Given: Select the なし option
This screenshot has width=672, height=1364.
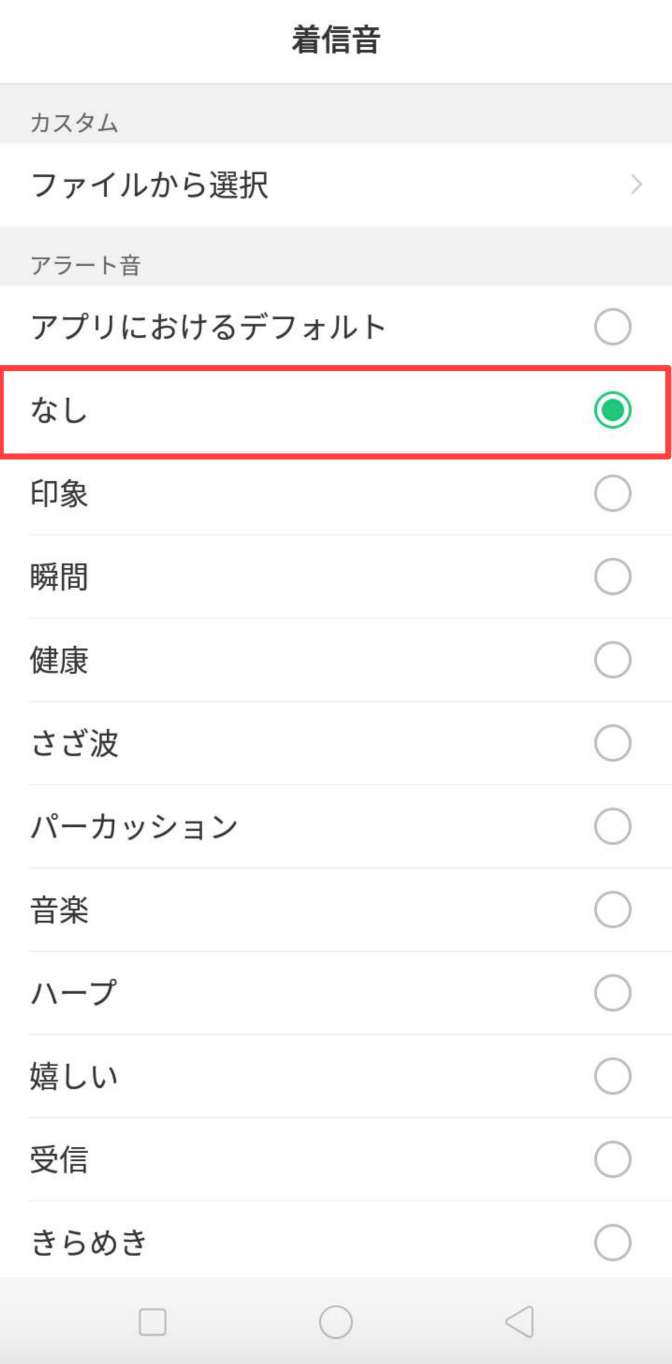Looking at the screenshot, I should point(612,410).
